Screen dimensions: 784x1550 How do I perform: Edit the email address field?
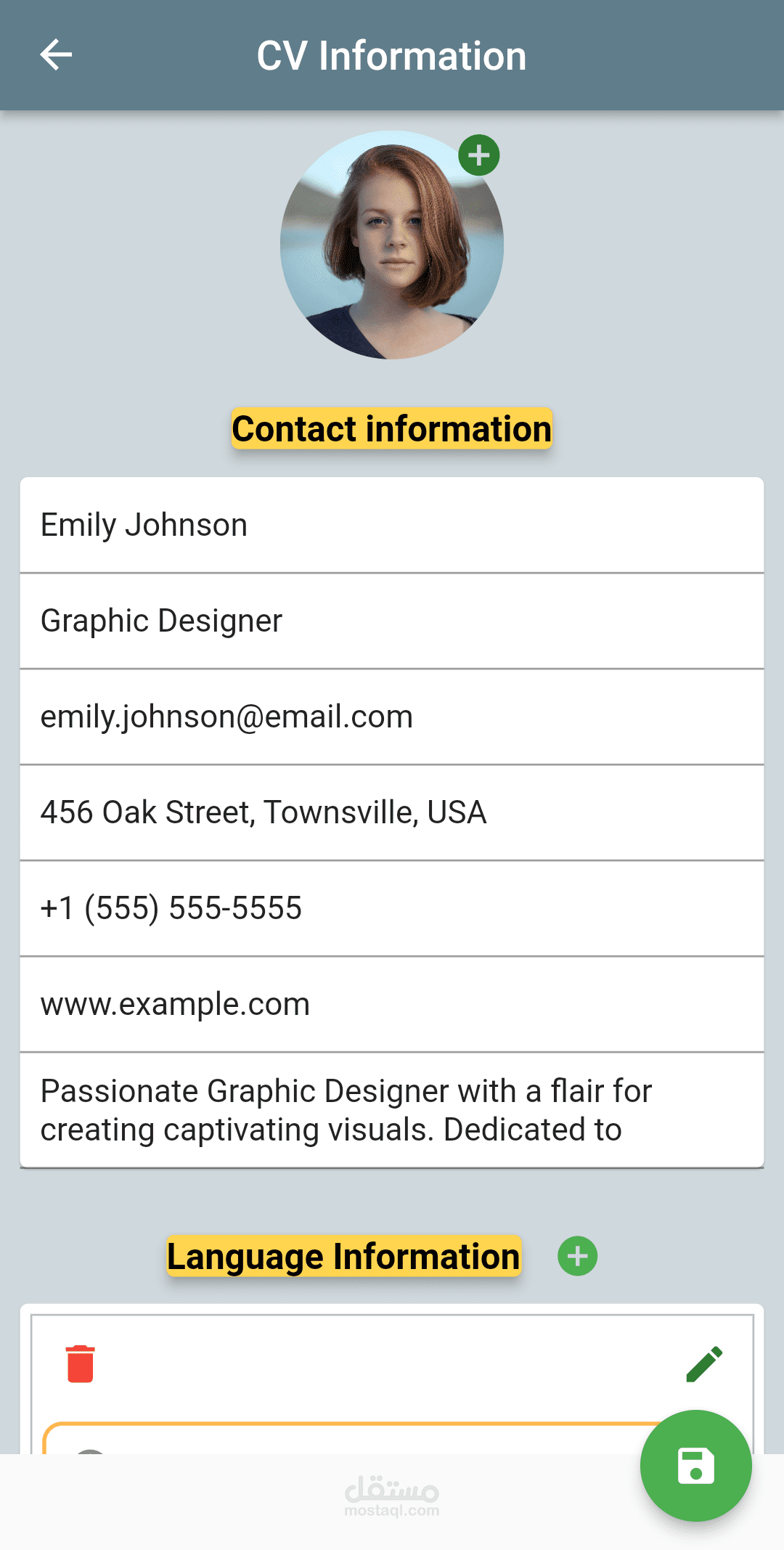tap(392, 717)
